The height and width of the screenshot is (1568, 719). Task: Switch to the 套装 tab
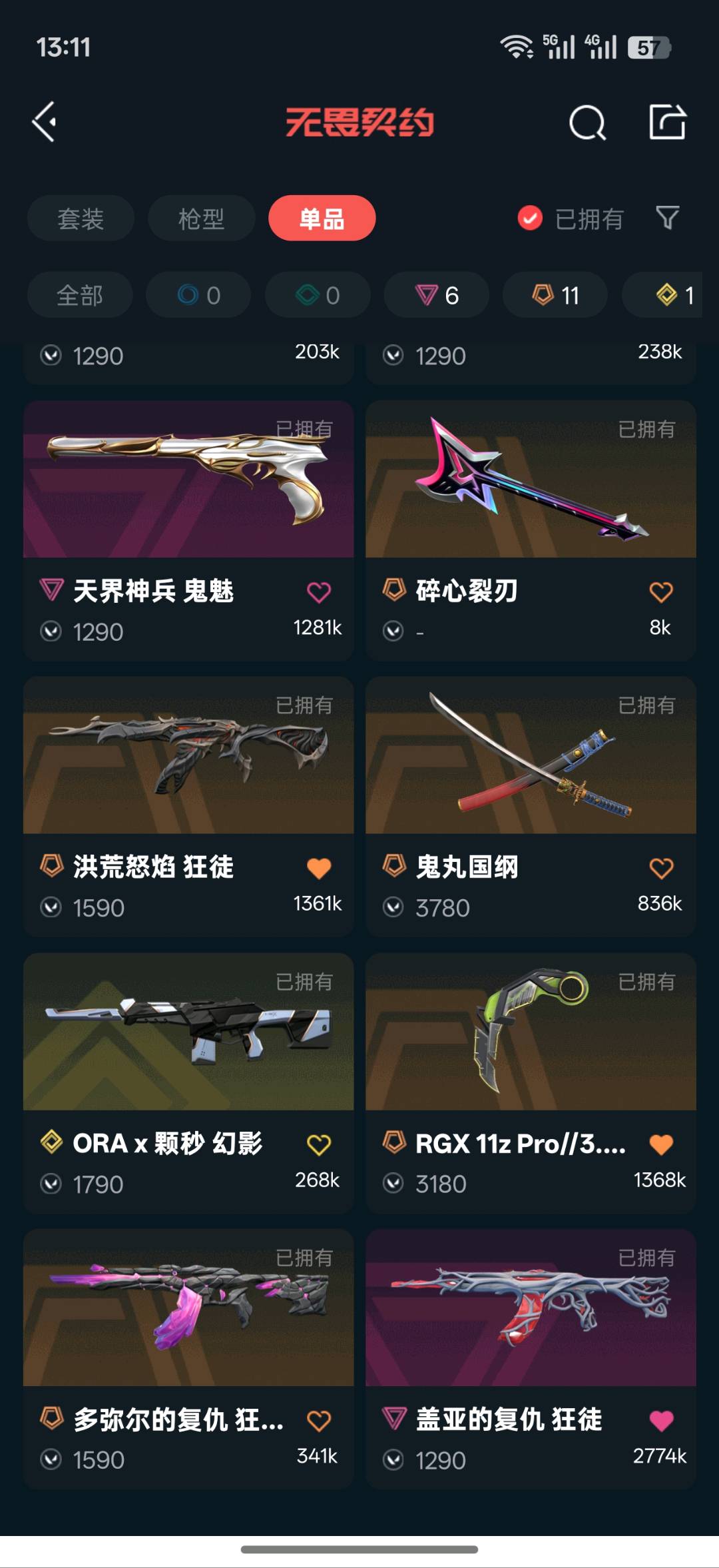click(x=81, y=218)
